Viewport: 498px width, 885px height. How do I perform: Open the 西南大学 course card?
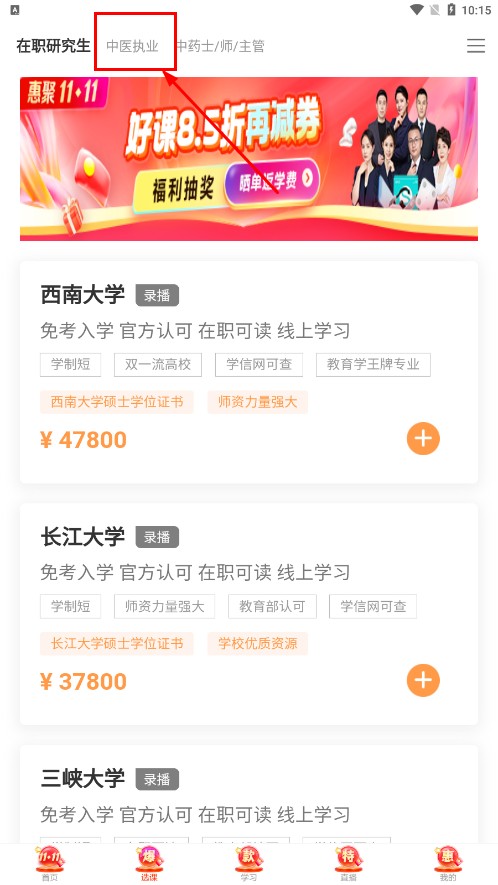[x=249, y=372]
